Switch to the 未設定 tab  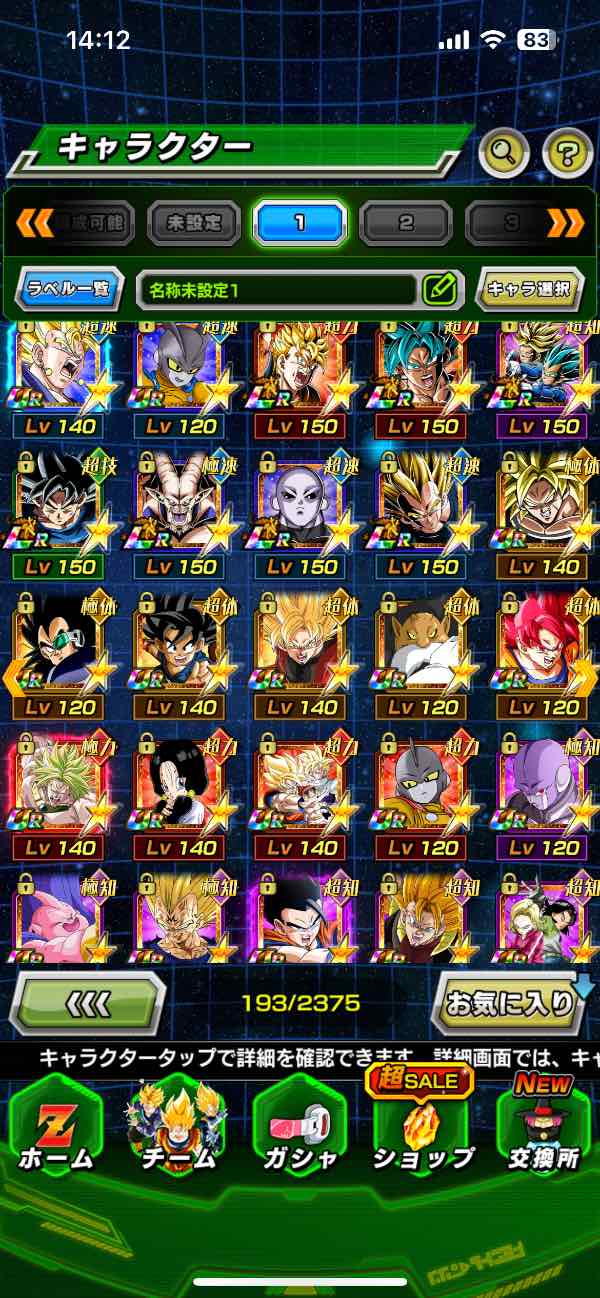[x=194, y=222]
